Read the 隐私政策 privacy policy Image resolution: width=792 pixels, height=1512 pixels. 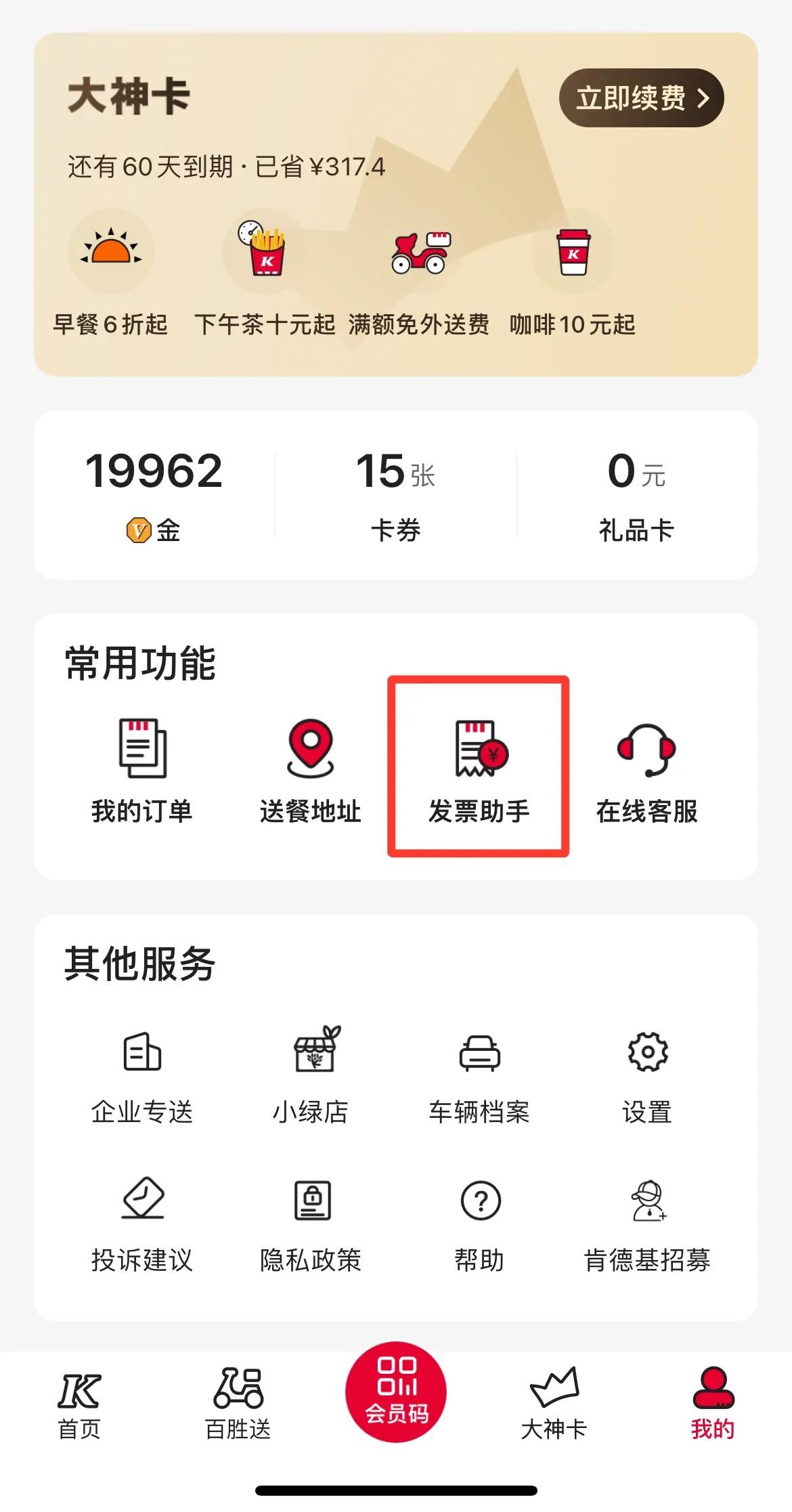coord(311,1224)
